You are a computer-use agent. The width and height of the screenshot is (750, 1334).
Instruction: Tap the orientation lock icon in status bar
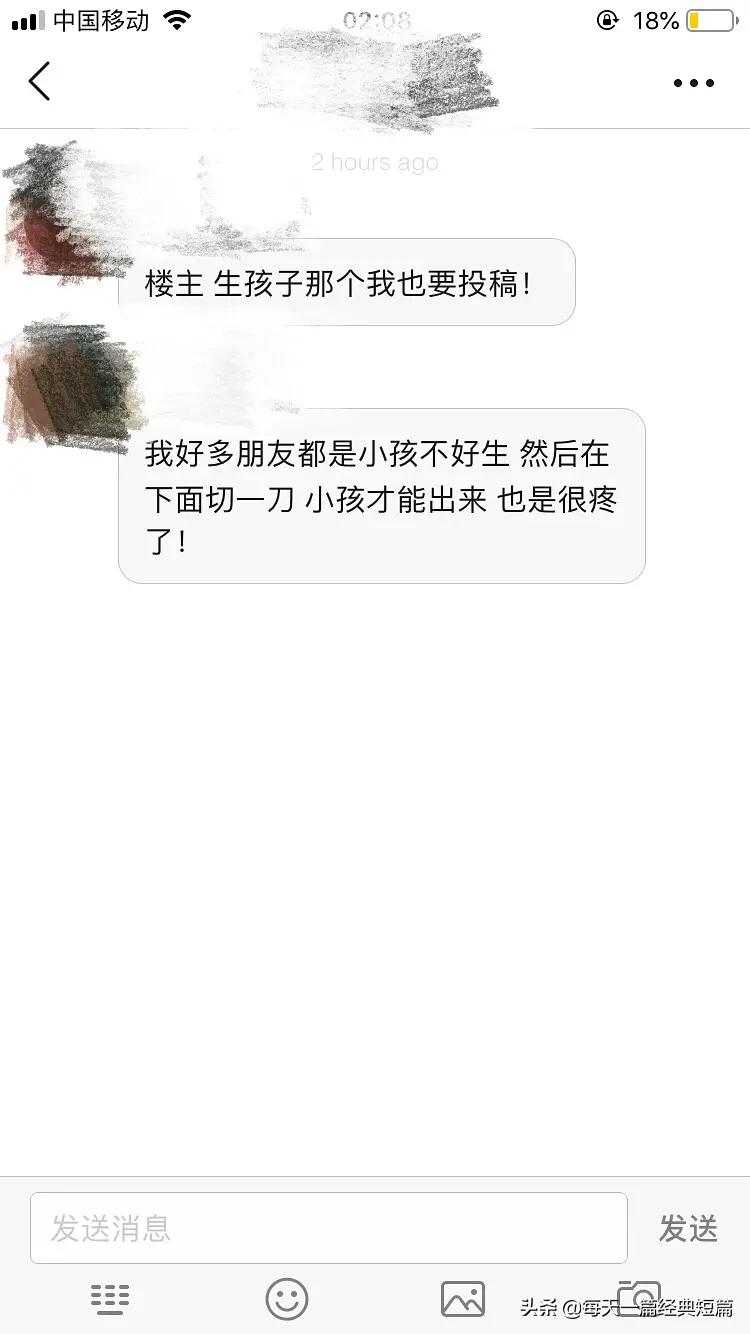coord(608,19)
